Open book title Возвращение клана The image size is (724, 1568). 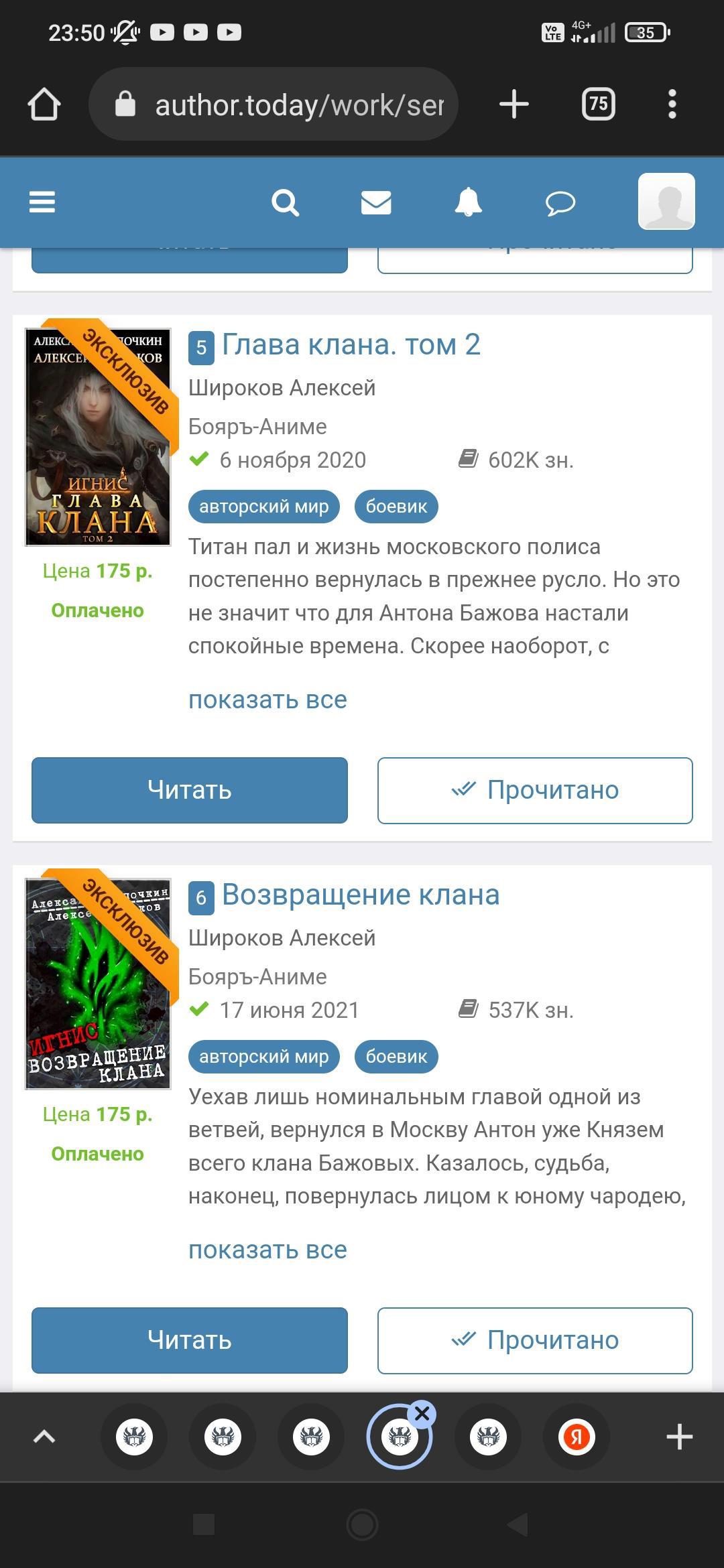361,895
